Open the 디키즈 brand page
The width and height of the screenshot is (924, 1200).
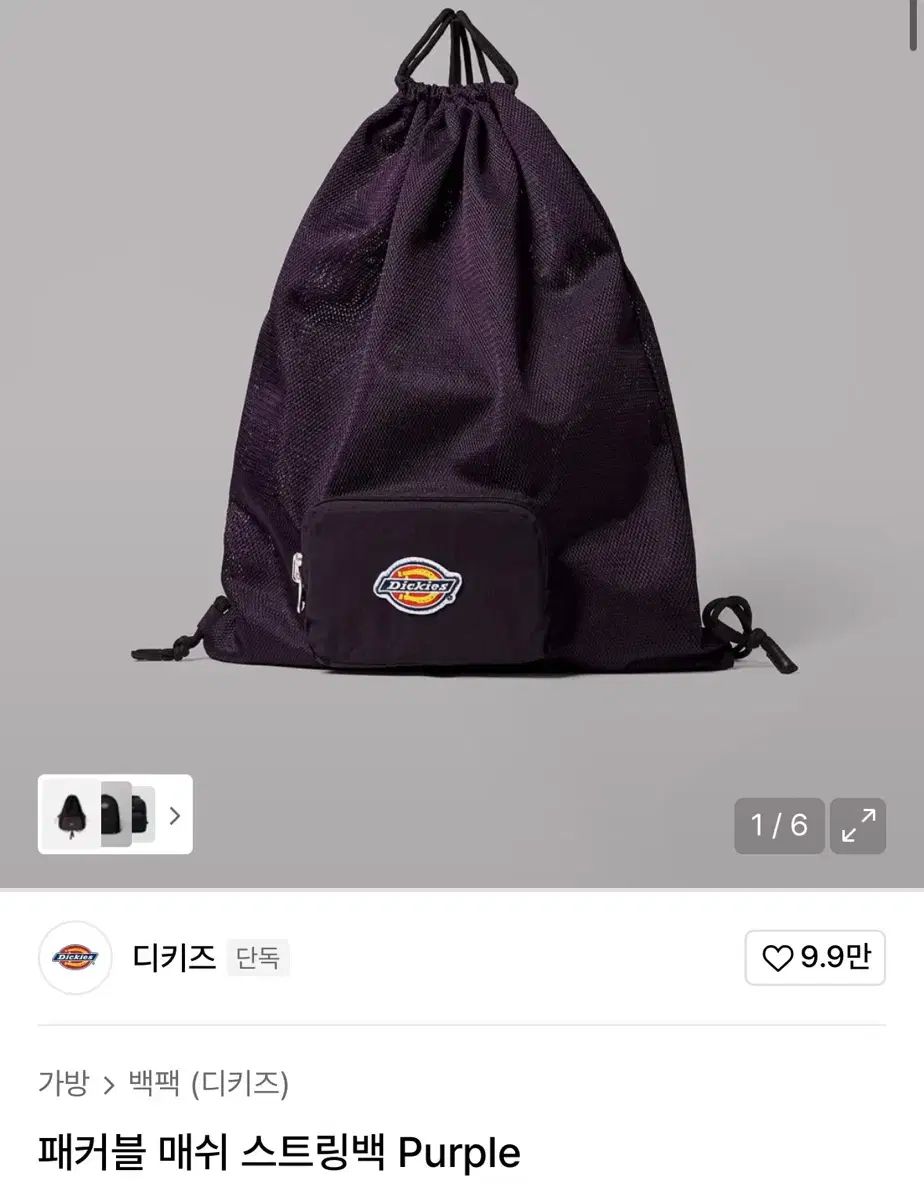tap(174, 958)
